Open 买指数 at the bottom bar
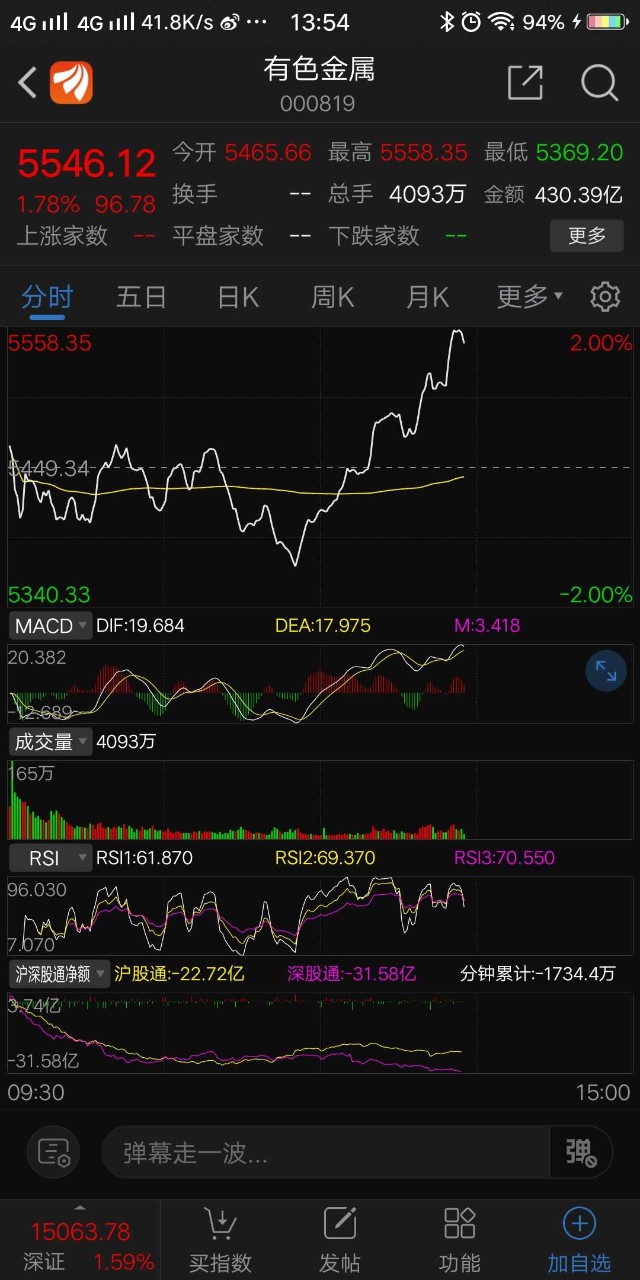 220,1240
